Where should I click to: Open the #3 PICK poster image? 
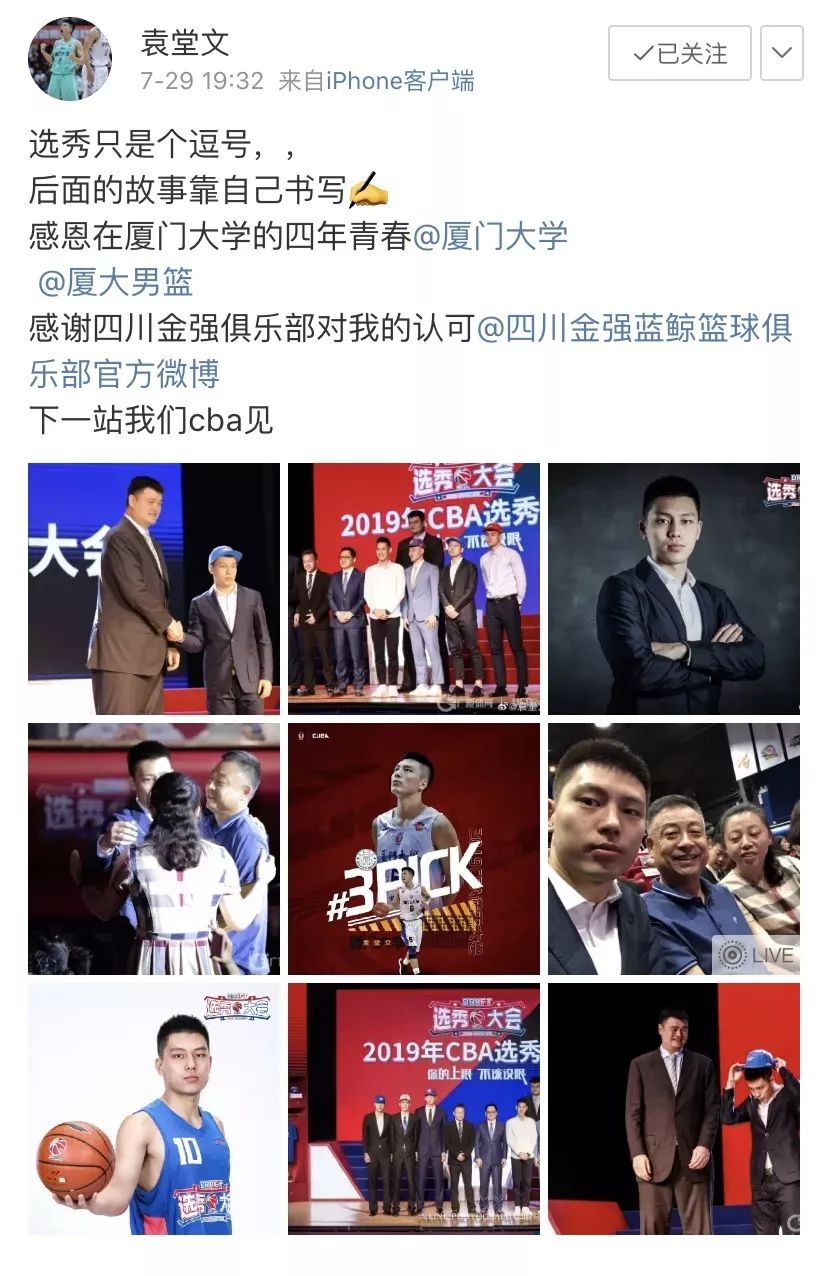(x=414, y=849)
